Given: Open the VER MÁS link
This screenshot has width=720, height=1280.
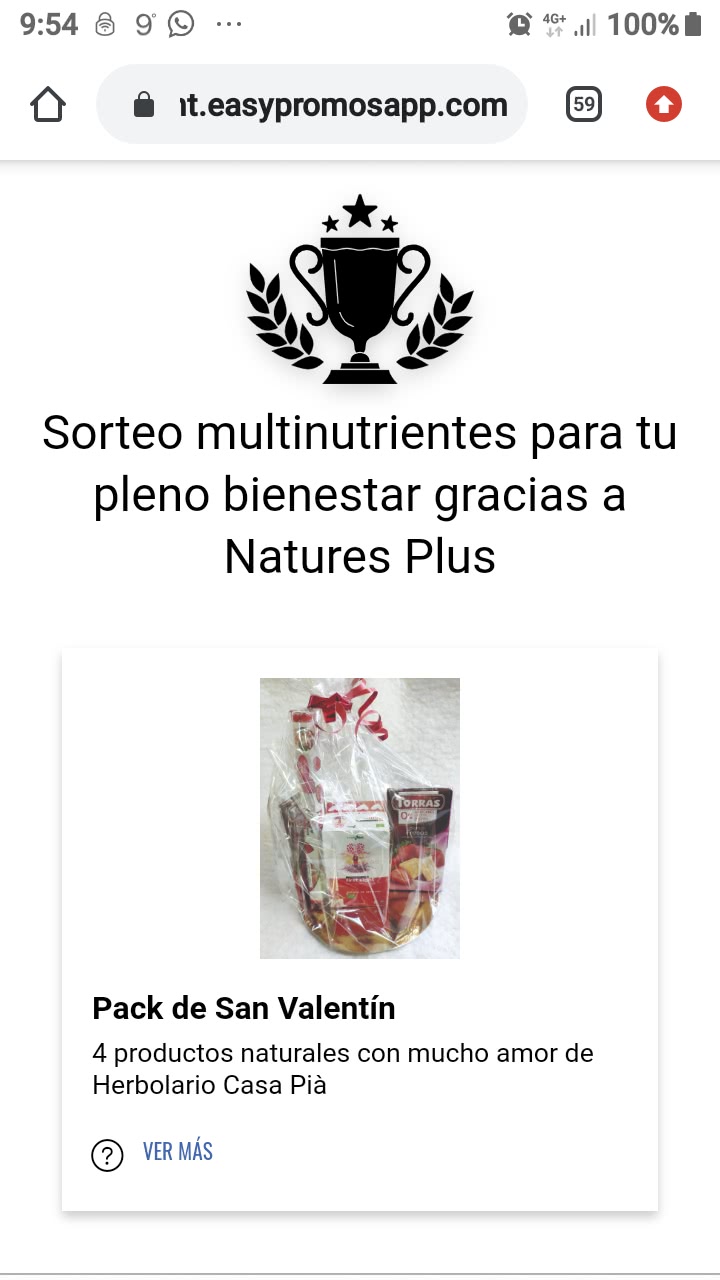Looking at the screenshot, I should (x=178, y=1151).
